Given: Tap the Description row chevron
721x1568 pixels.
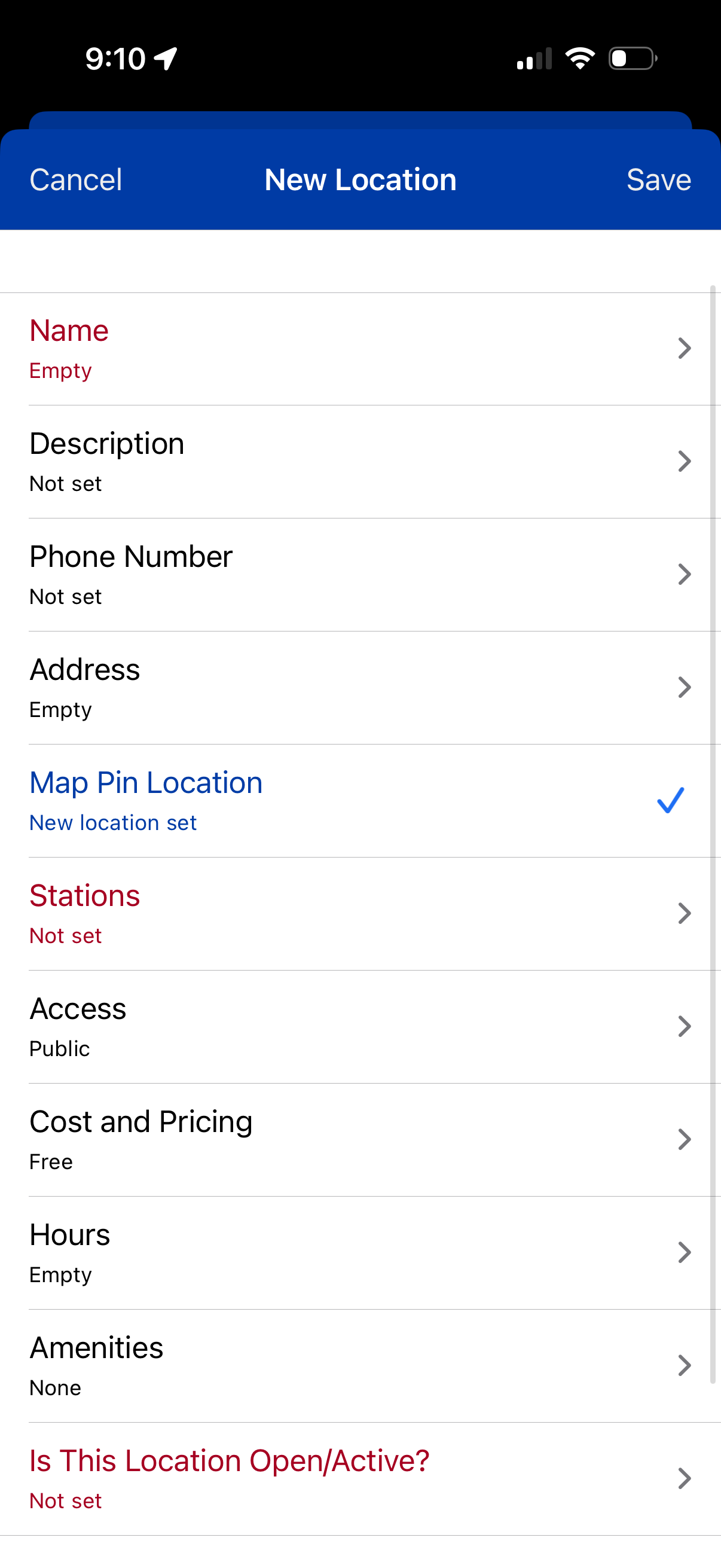Looking at the screenshot, I should [x=684, y=461].
